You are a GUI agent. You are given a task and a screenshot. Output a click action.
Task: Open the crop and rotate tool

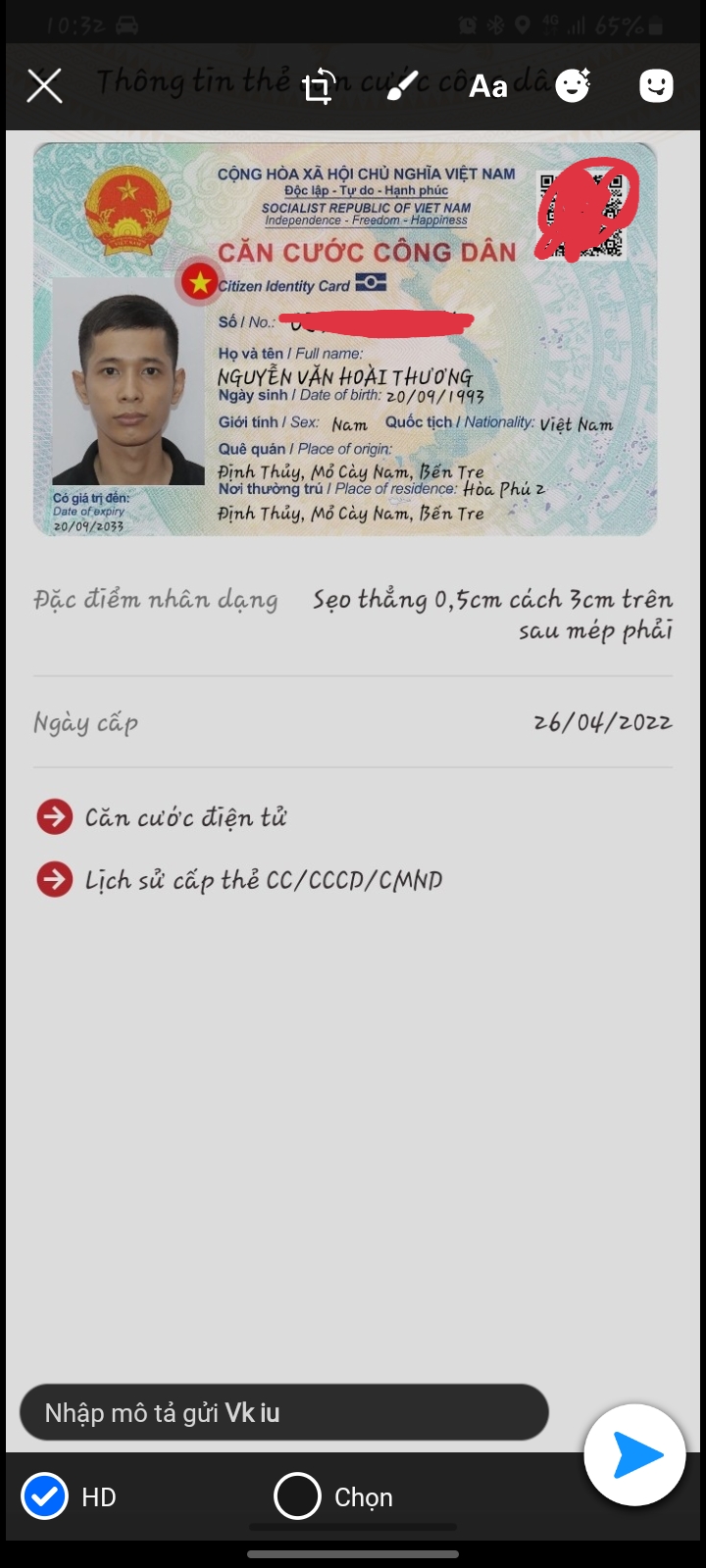[319, 86]
